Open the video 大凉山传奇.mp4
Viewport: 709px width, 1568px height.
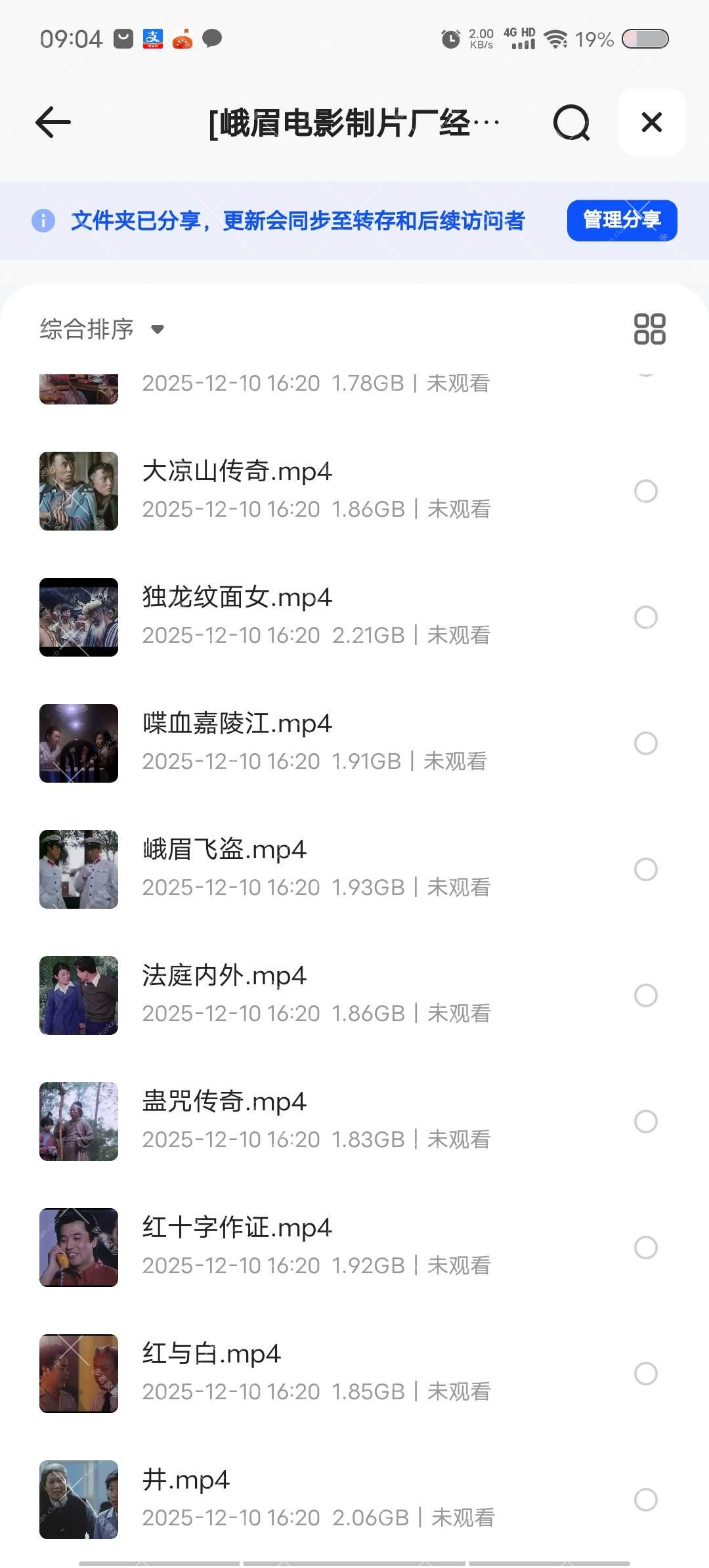coord(237,471)
